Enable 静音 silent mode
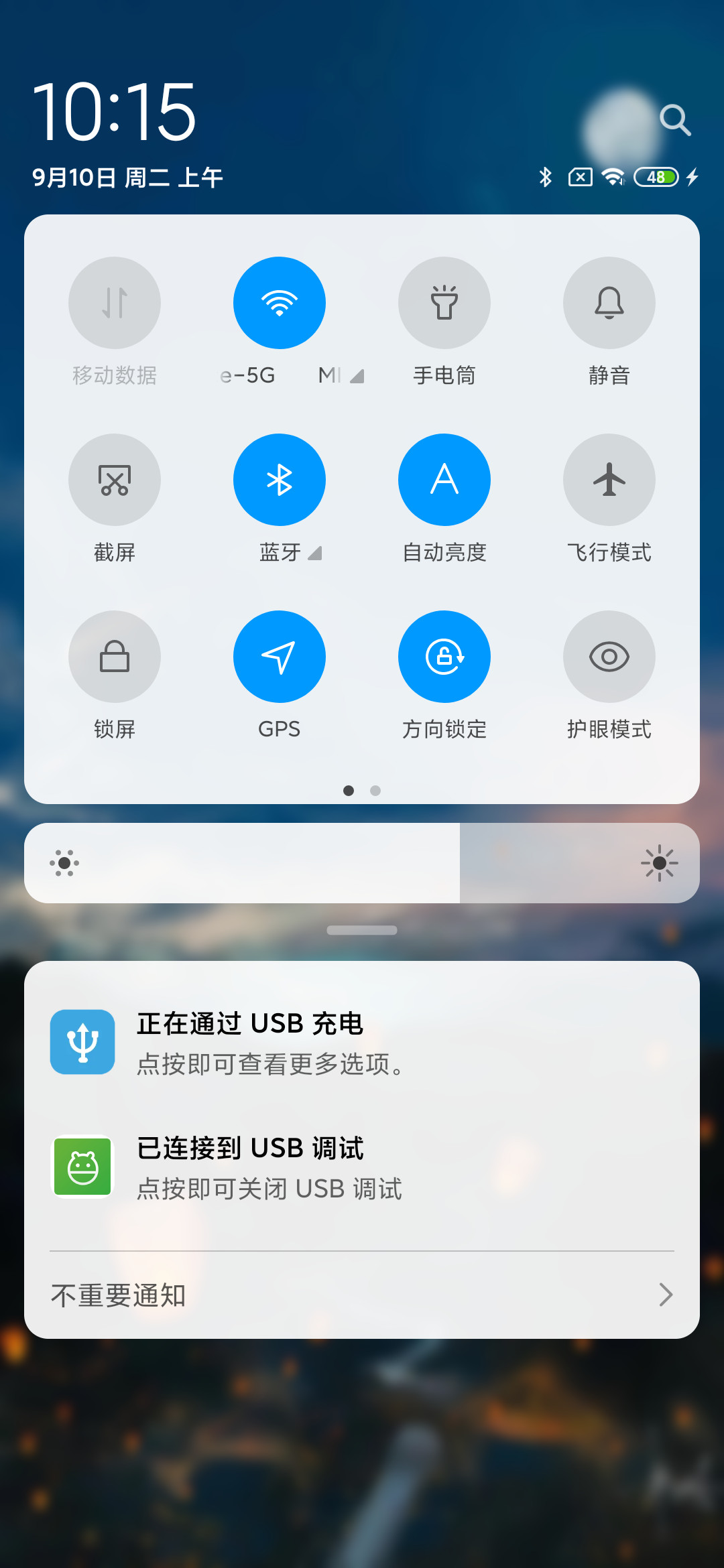The width and height of the screenshot is (724, 1568). pos(609,303)
